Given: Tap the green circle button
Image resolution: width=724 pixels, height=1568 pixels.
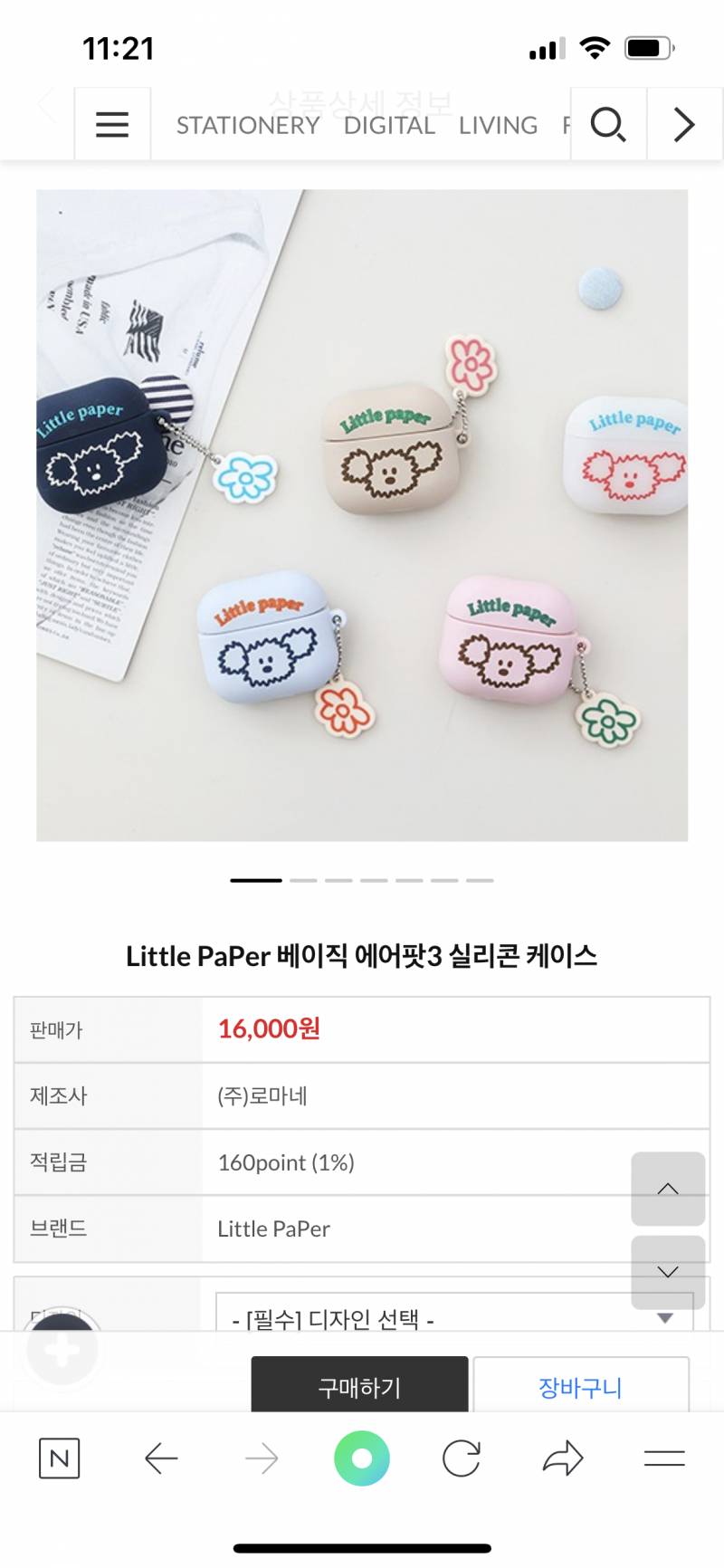Looking at the screenshot, I should (x=362, y=1458).
